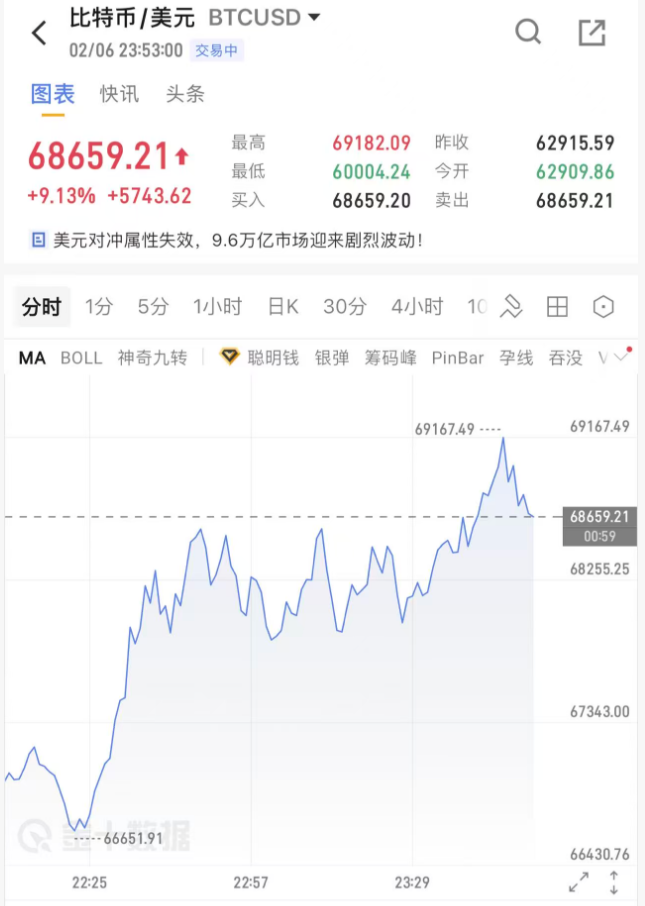Open chart settings hexagon icon

click(603, 307)
